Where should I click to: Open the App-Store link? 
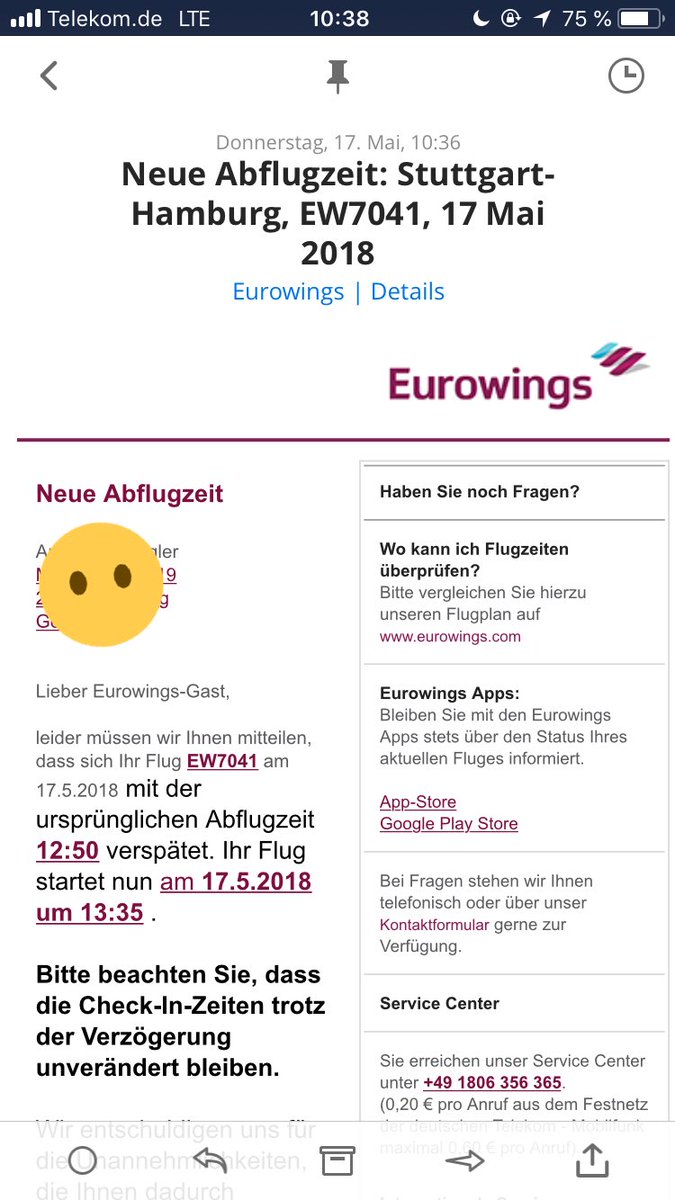point(418,802)
